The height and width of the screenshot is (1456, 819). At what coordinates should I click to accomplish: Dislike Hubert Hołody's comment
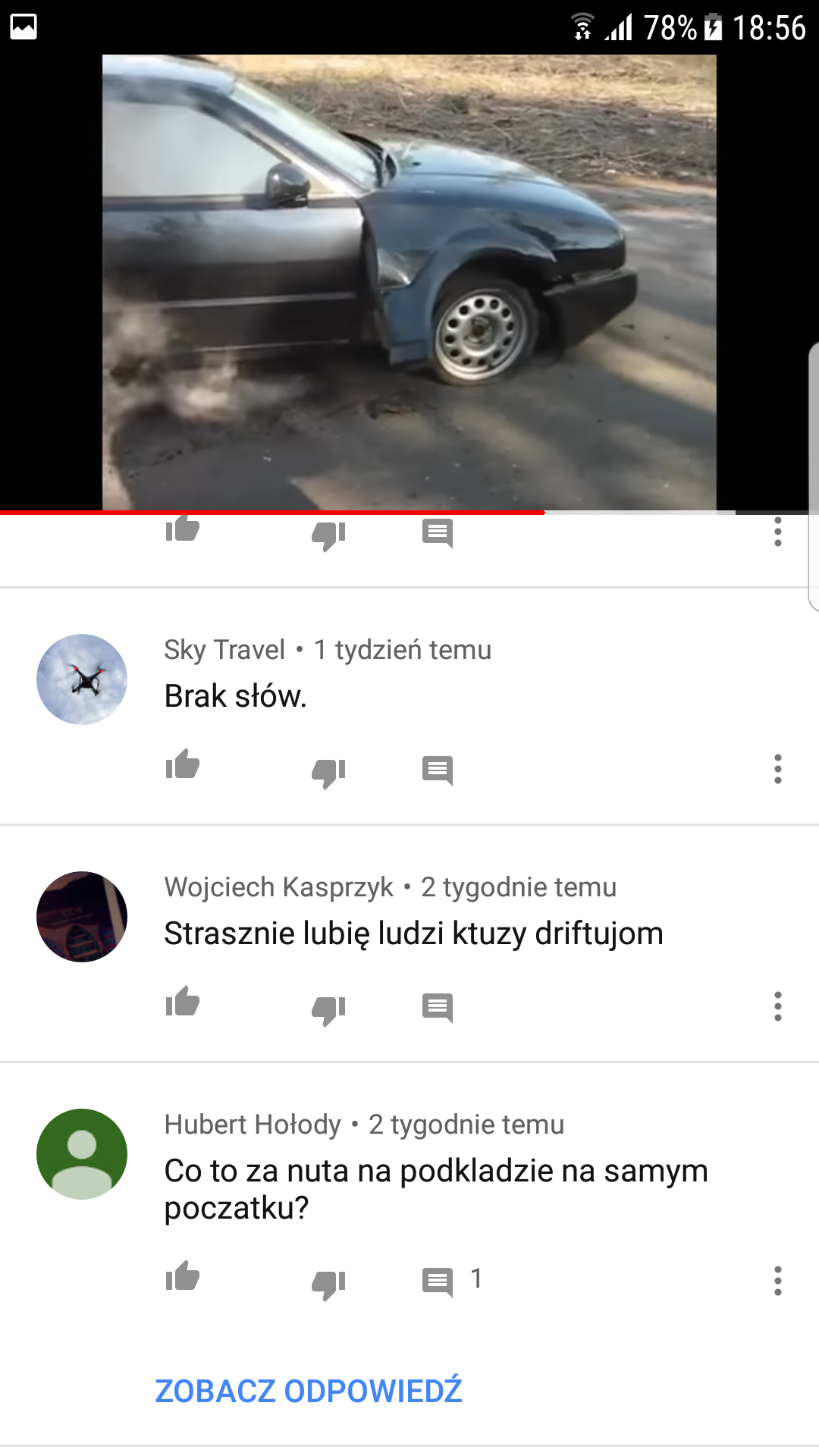pos(328,1285)
